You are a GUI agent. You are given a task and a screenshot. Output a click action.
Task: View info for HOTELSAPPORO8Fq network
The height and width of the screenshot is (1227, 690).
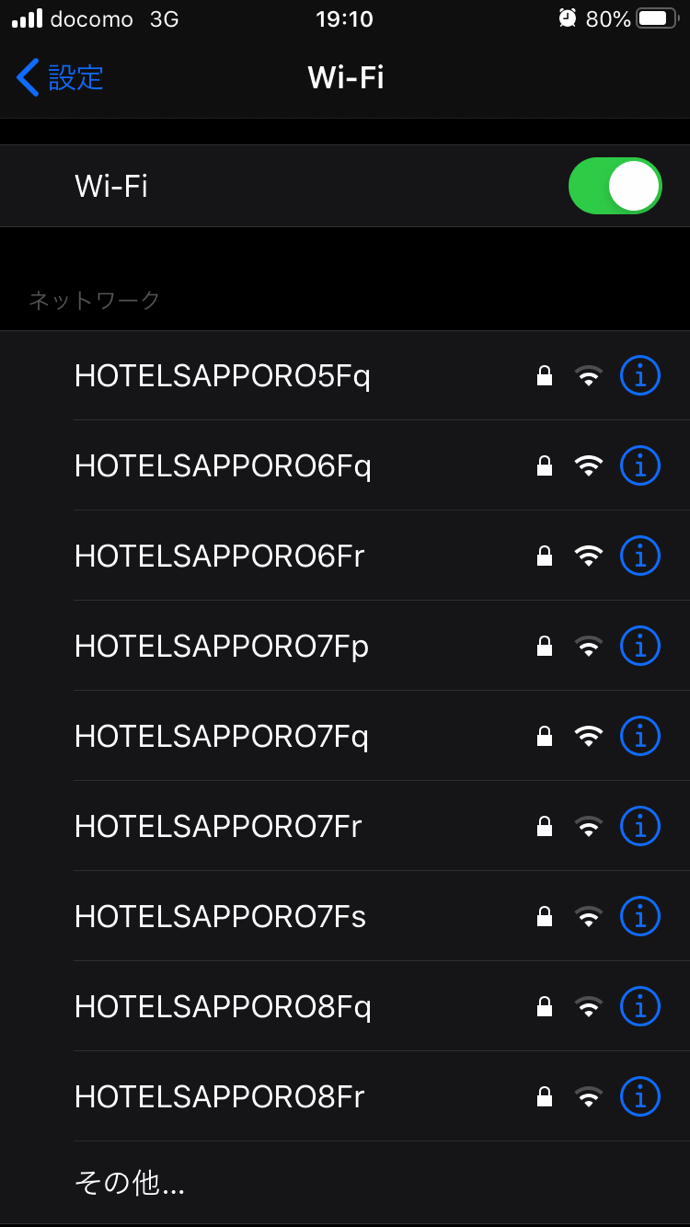640,1006
